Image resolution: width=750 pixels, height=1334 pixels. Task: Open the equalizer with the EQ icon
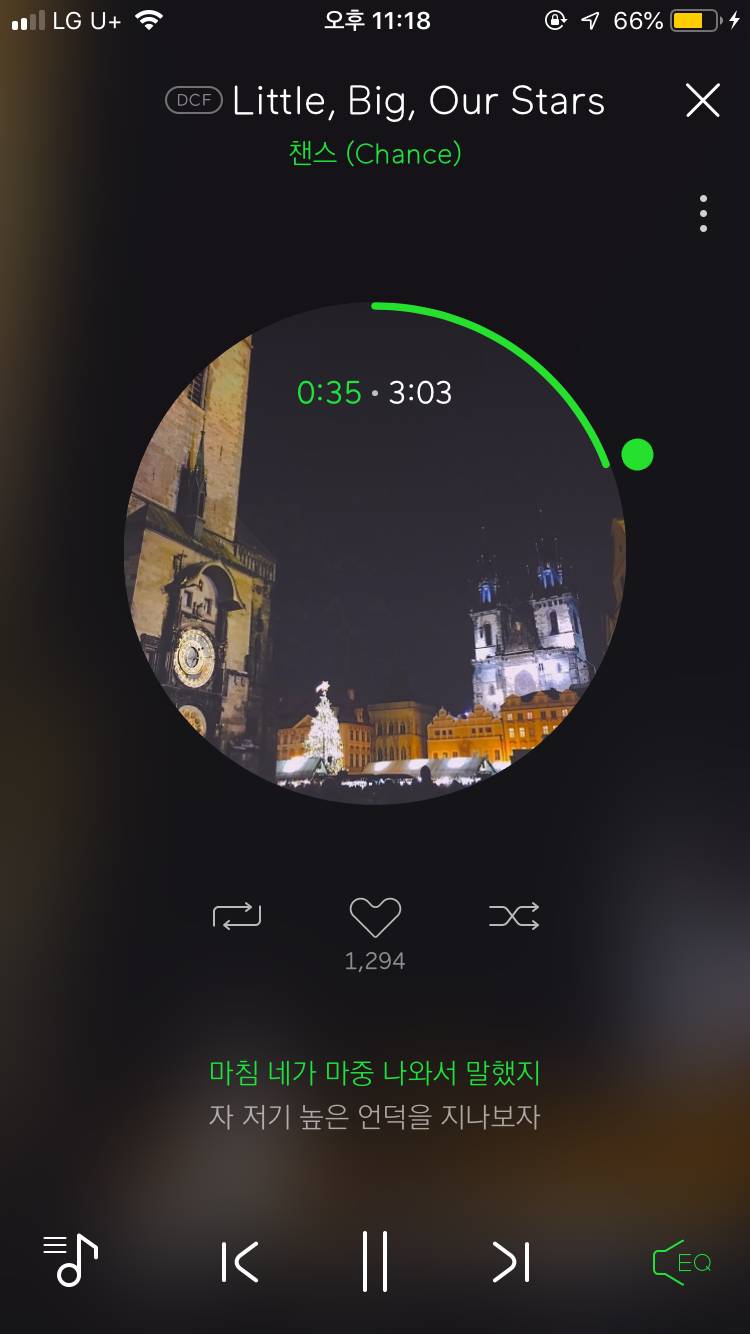point(682,1262)
